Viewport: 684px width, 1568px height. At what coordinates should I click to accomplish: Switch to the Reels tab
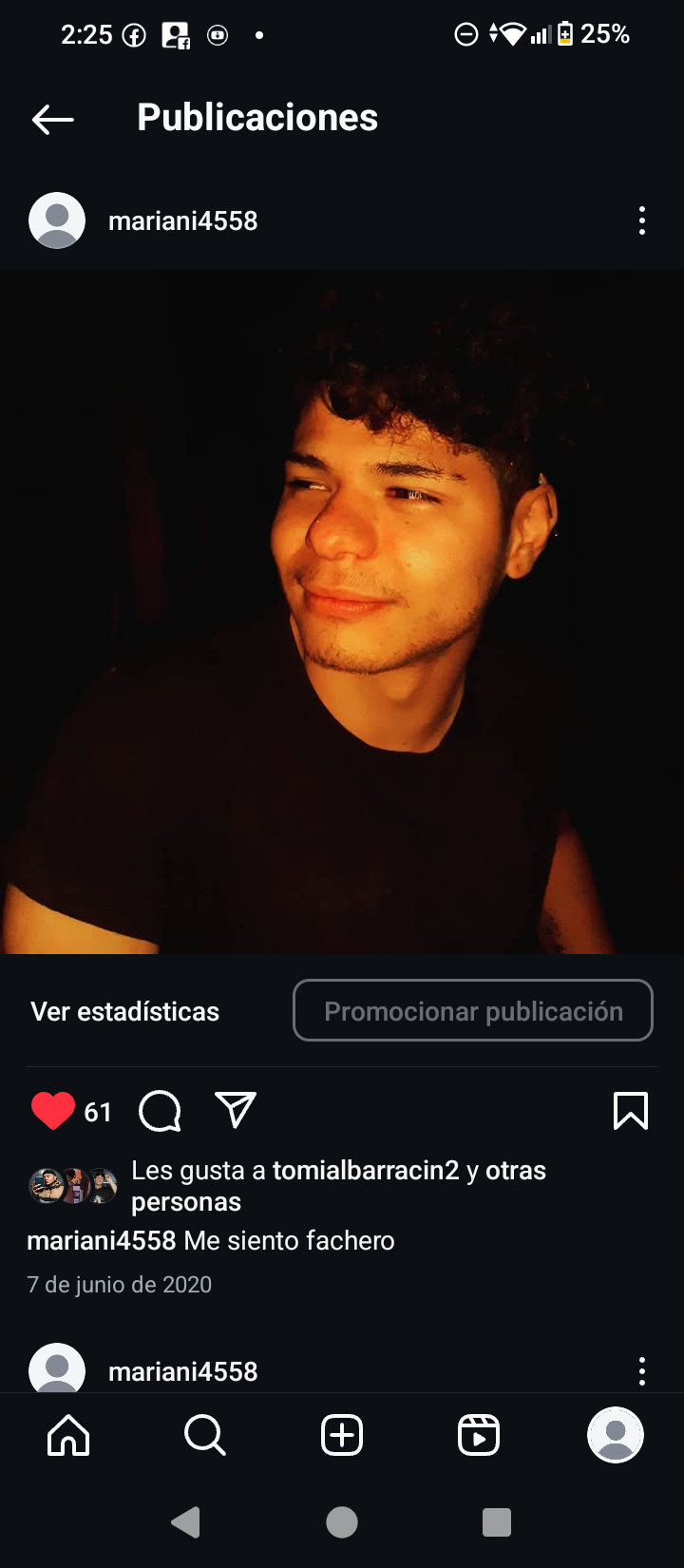point(479,1435)
